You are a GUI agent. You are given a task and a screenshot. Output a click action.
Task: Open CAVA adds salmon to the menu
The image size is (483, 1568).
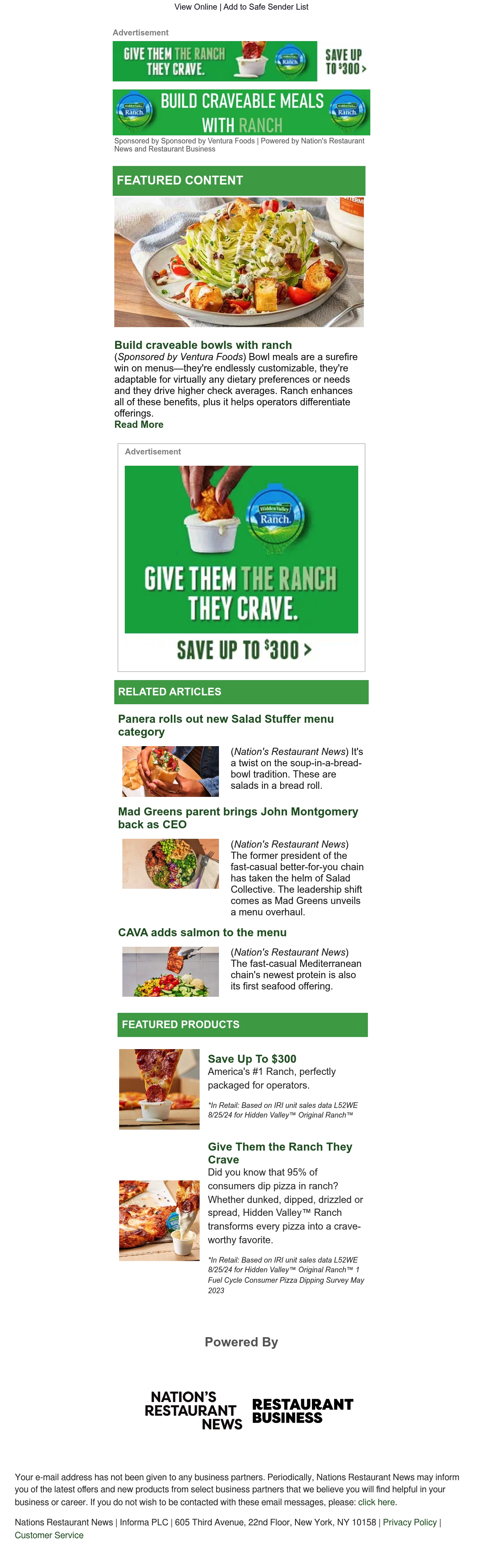(x=202, y=933)
